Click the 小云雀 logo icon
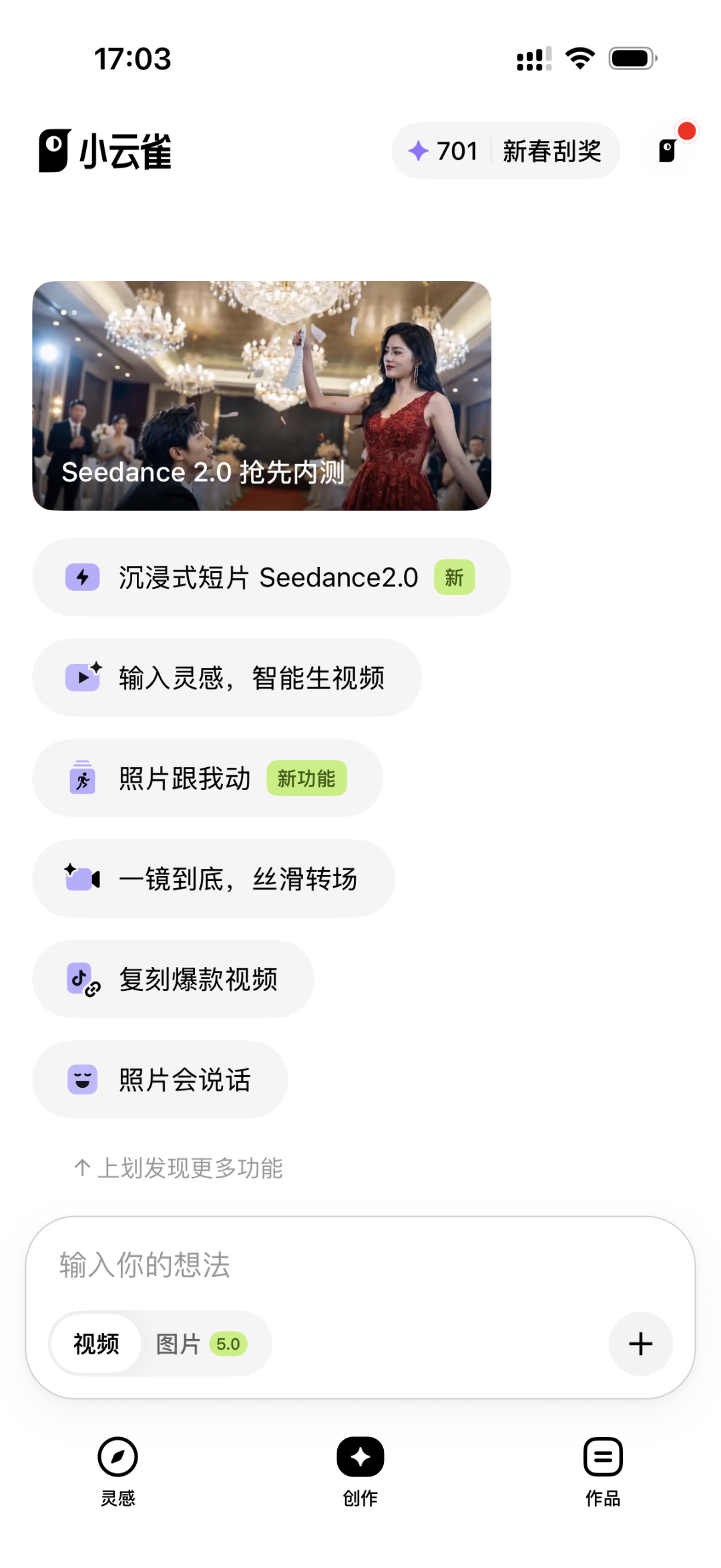Image resolution: width=721 pixels, height=1568 pixels. coord(55,150)
